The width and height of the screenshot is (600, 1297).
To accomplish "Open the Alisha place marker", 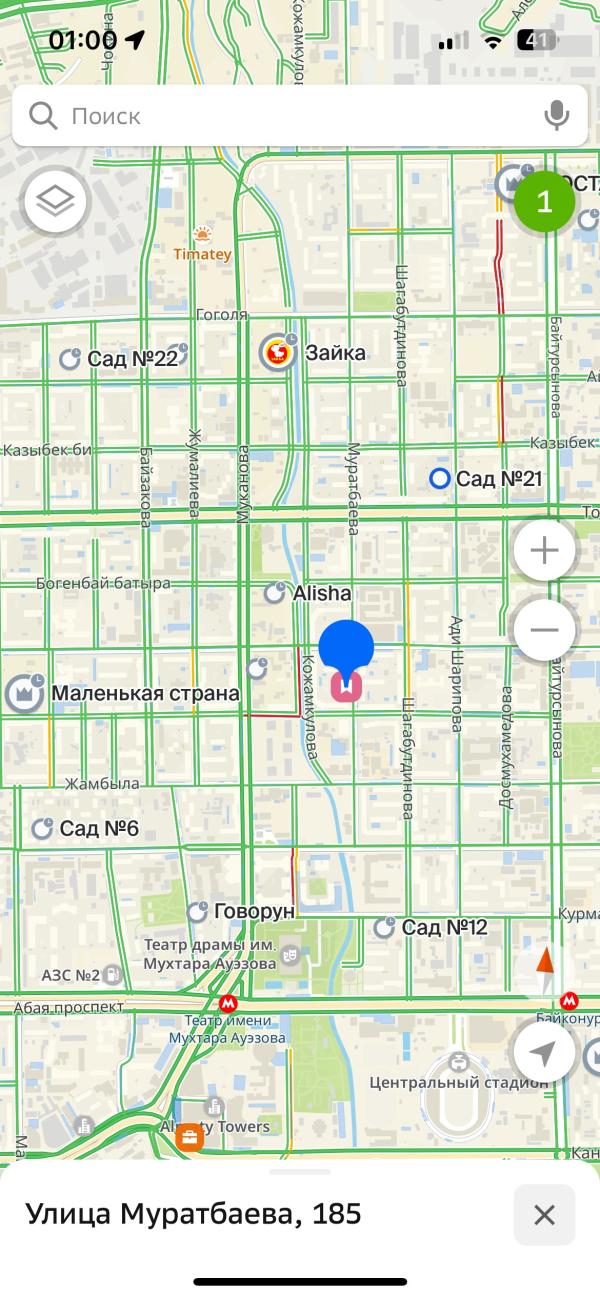I will (274, 593).
